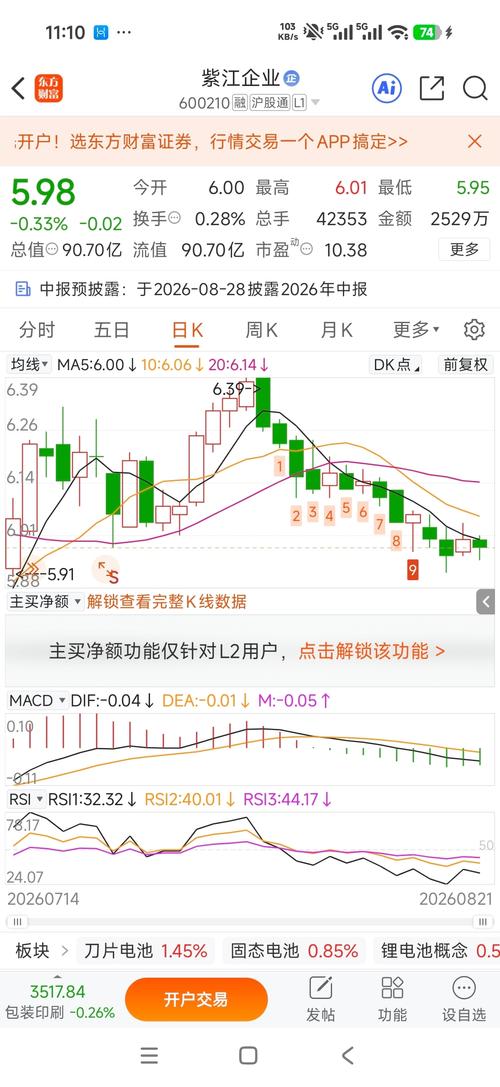Viewport: 500px width, 1087px height.
Task: Expand the 更多 chart period dropdown
Action: point(416,330)
